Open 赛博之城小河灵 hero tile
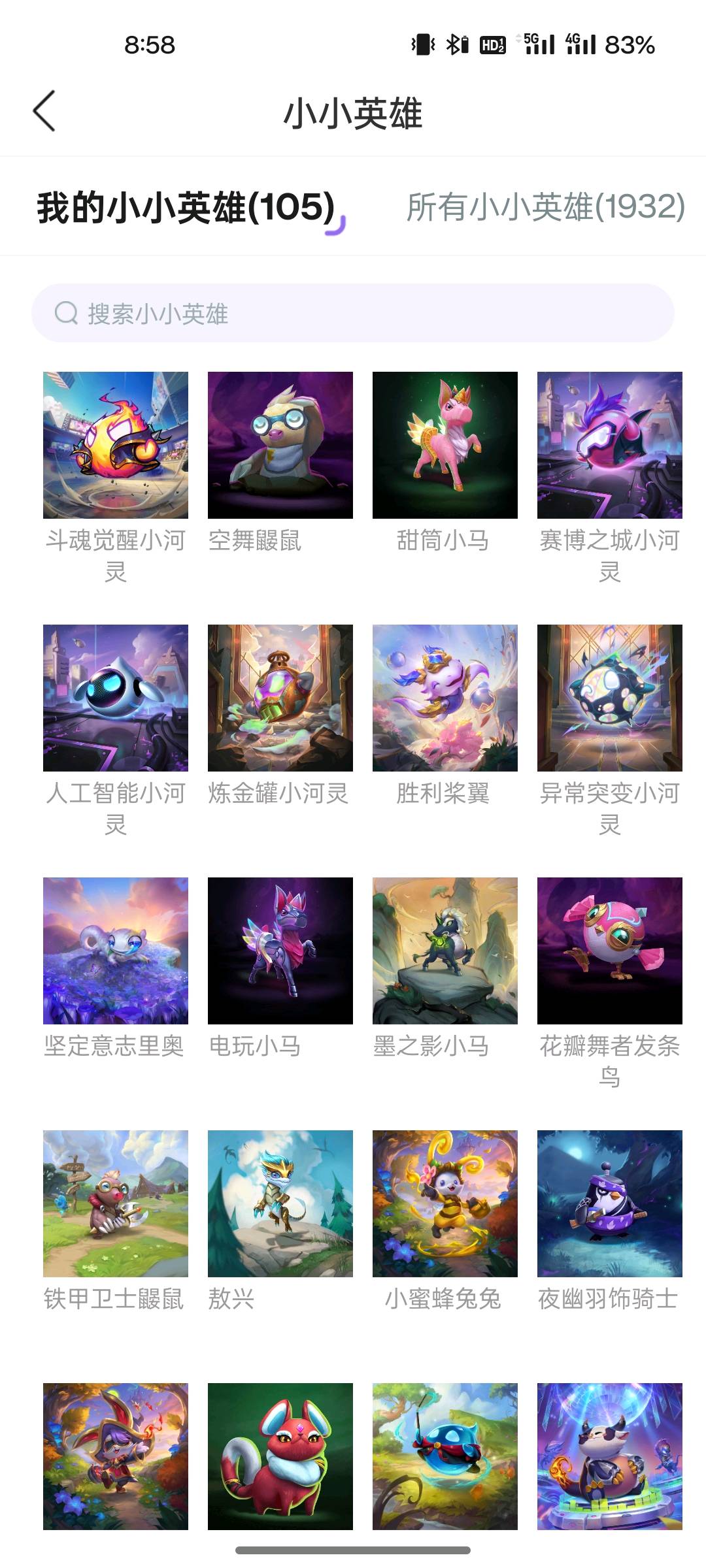This screenshot has height=1568, width=706. click(x=610, y=445)
